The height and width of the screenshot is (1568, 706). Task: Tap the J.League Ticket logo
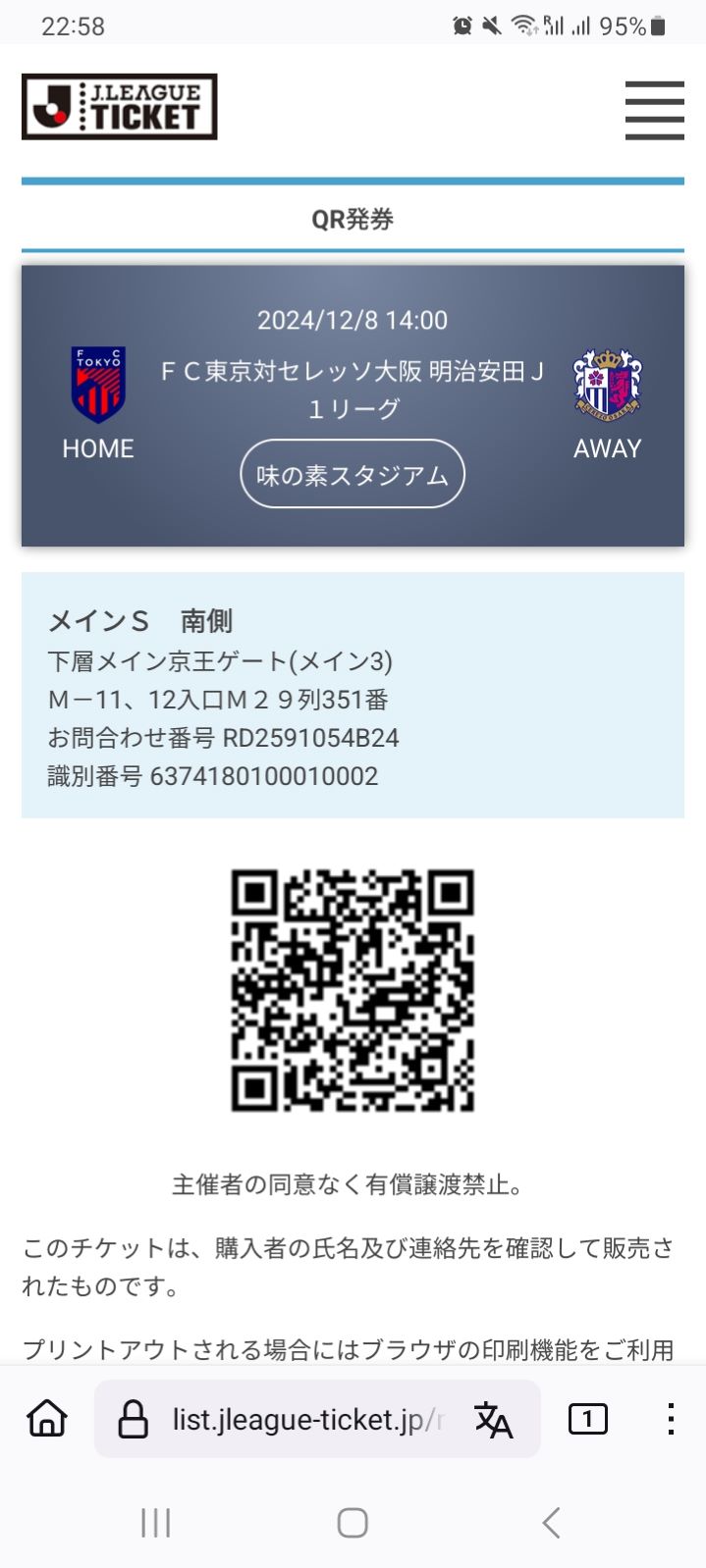[x=119, y=106]
